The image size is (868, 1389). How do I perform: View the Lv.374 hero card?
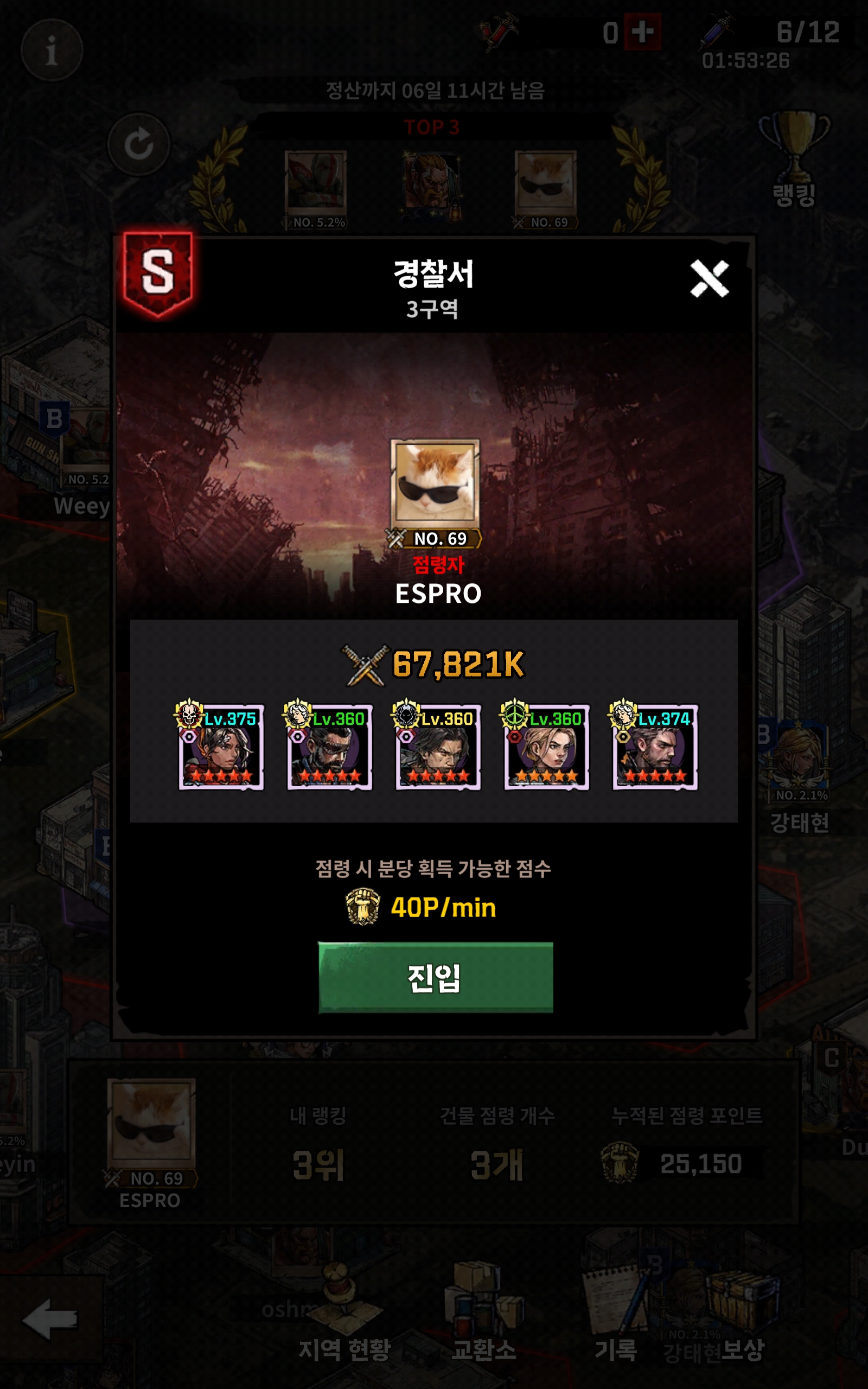pyautogui.click(x=655, y=747)
